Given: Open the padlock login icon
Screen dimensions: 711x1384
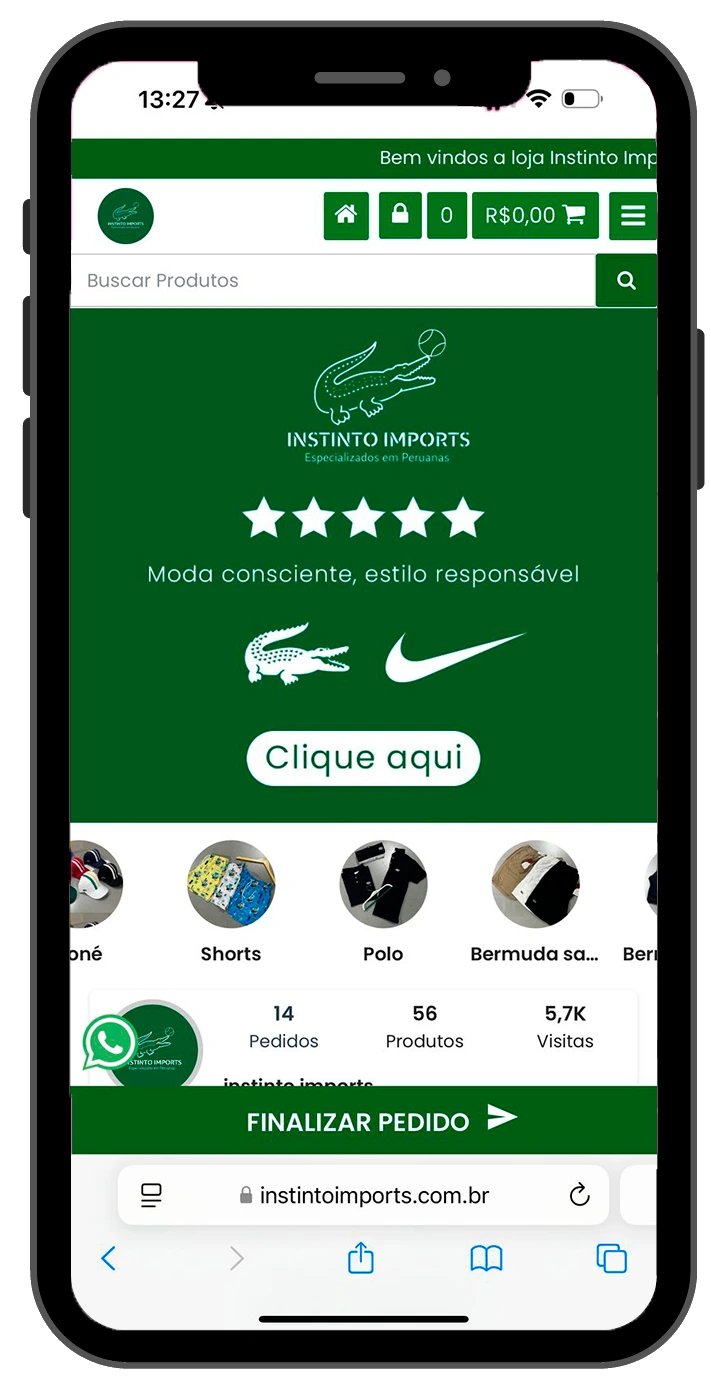Looking at the screenshot, I should (399, 215).
